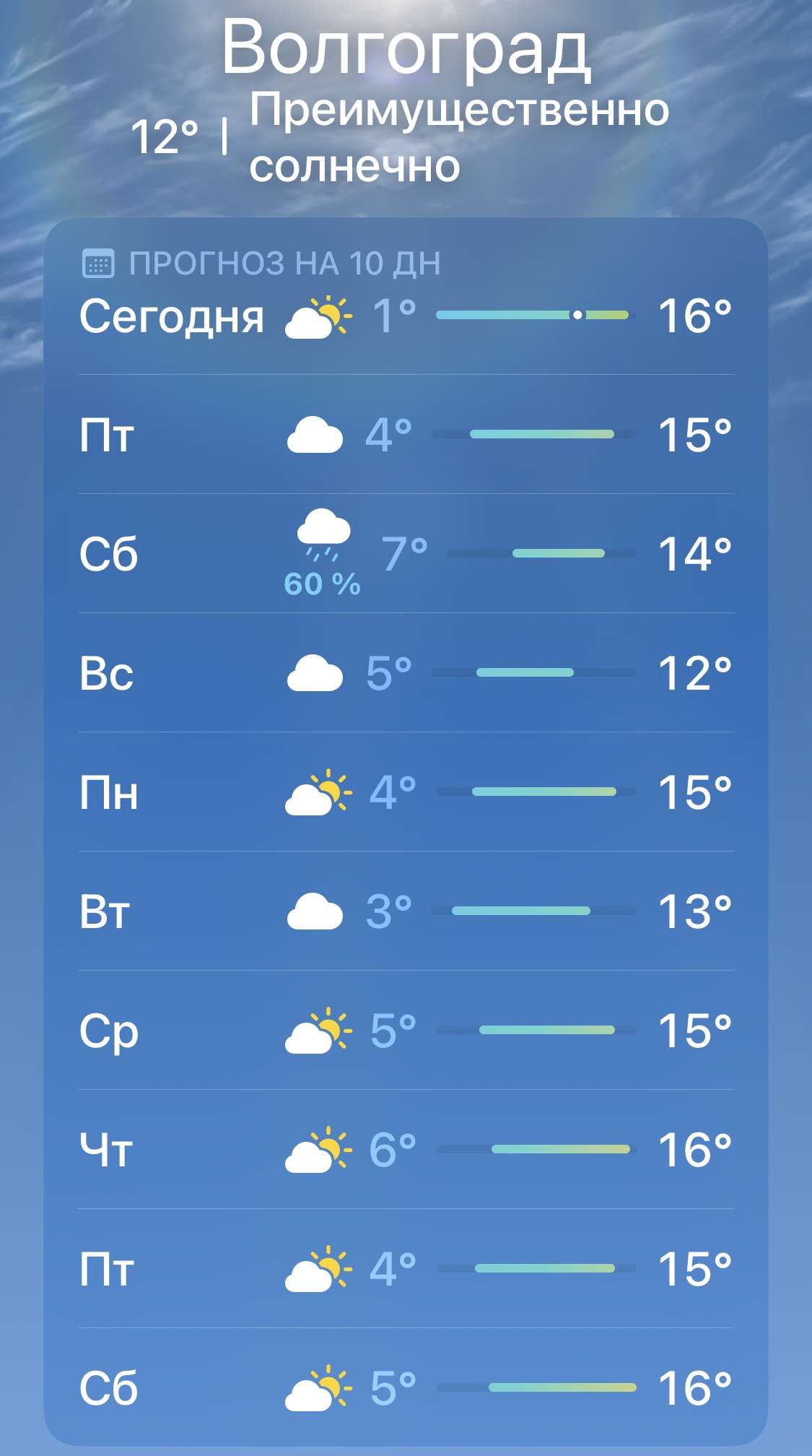Open the Сб row with 60 % rain
The height and width of the screenshot is (1456, 812).
coord(406,554)
